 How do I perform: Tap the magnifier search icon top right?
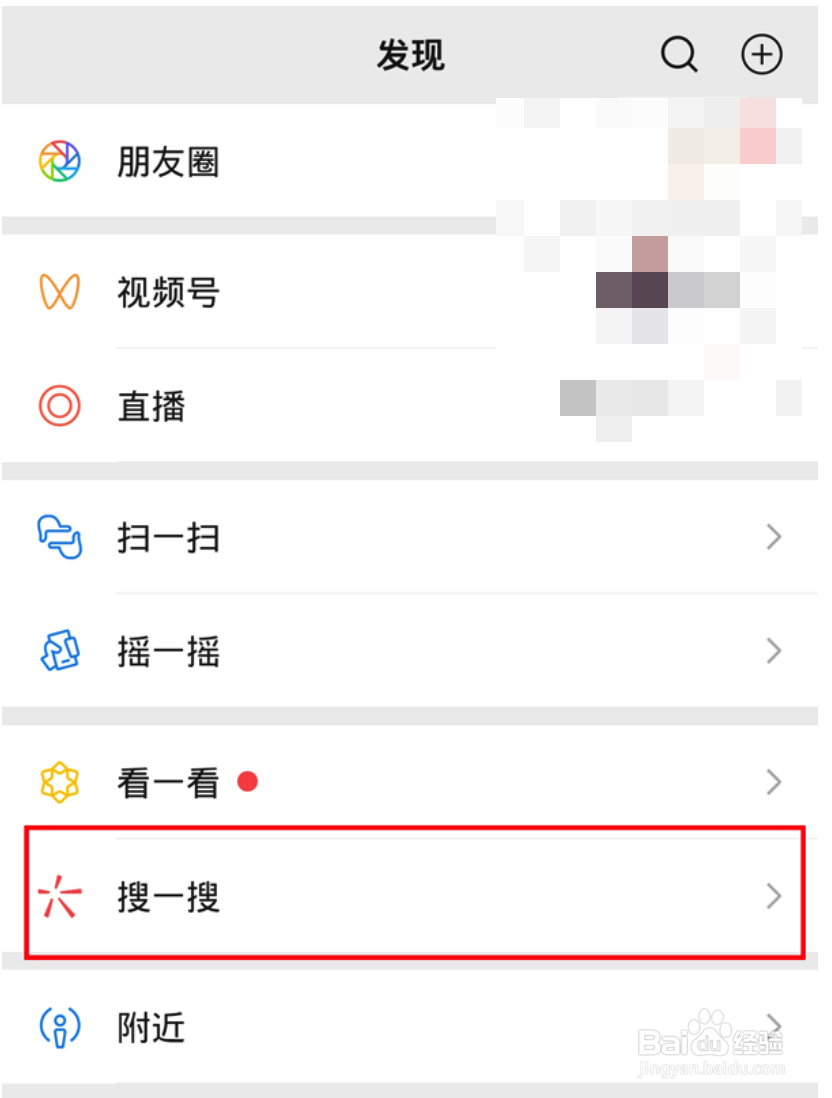679,55
